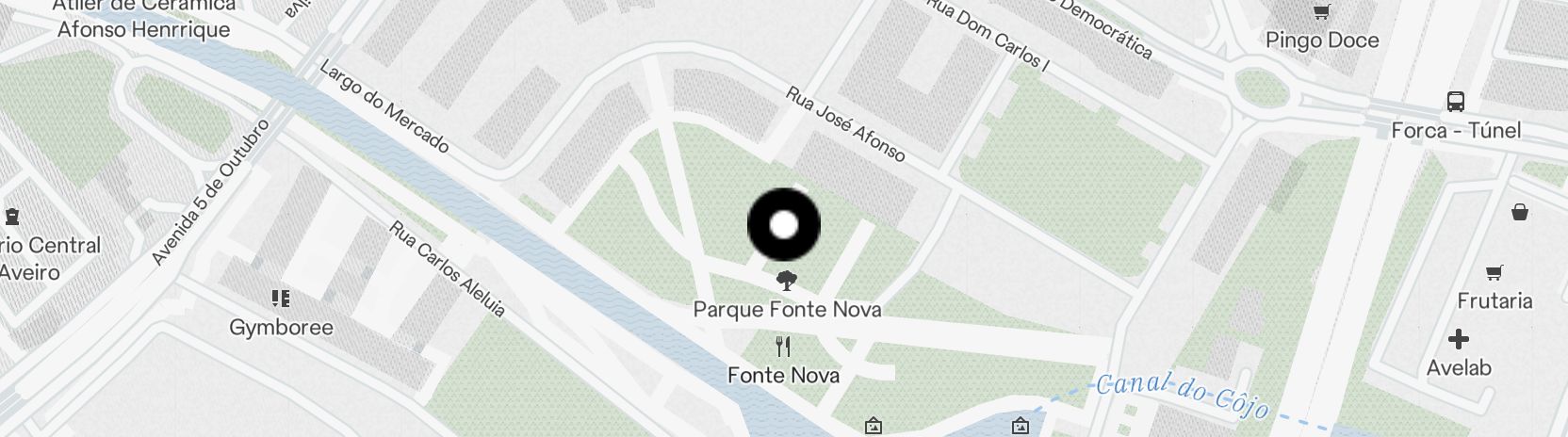Open the Fonte Nova restaurant marker
The image size is (1568, 437).
pos(783,347)
